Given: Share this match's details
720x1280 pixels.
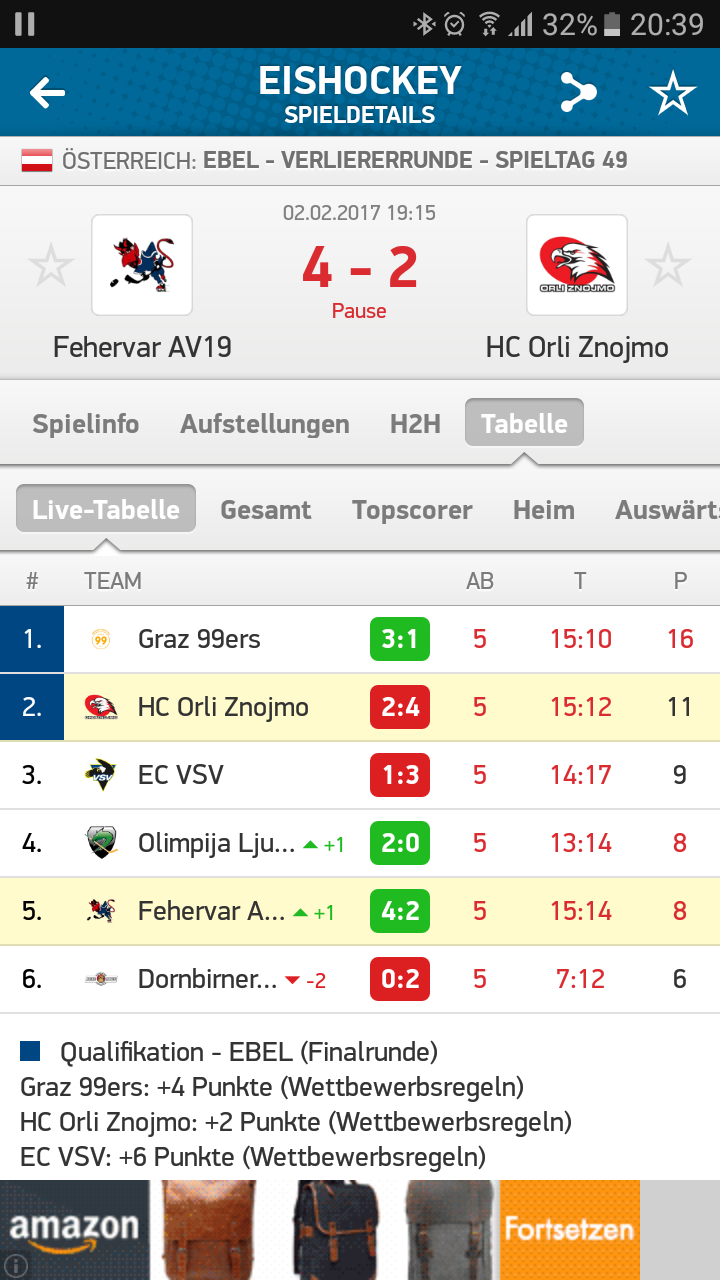Looking at the screenshot, I should coord(578,94).
